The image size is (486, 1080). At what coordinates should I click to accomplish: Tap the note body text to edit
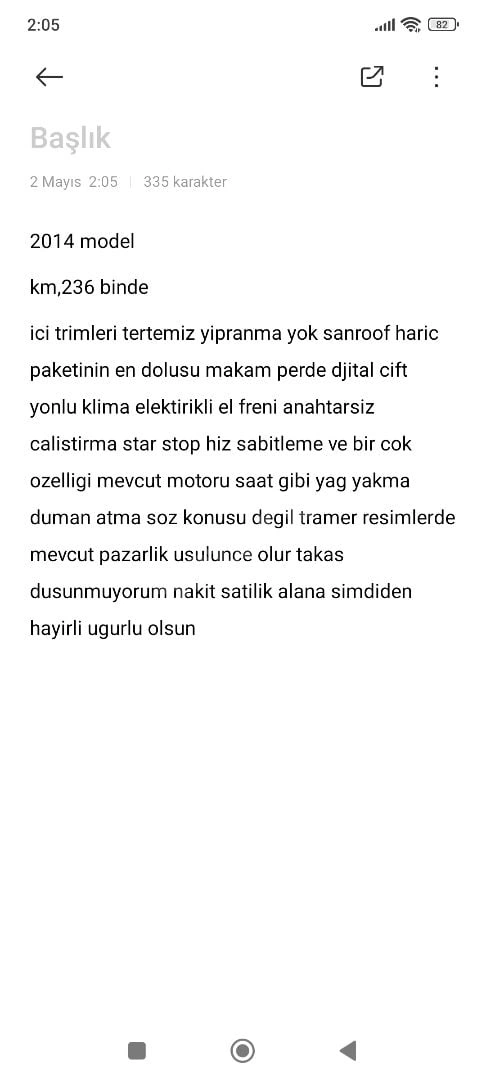pos(242,434)
